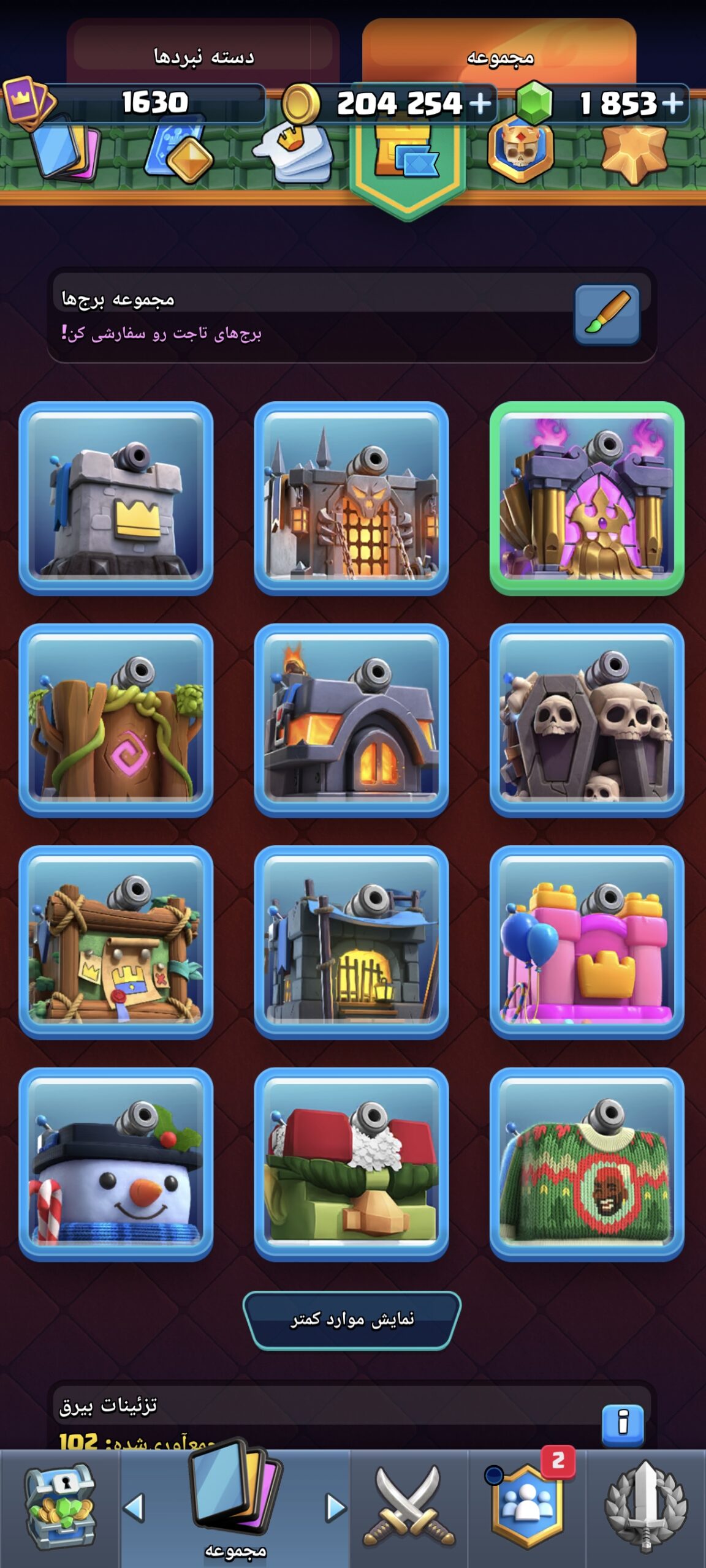Buy more gems with the plus button
706x1568 pixels.
(x=672, y=103)
